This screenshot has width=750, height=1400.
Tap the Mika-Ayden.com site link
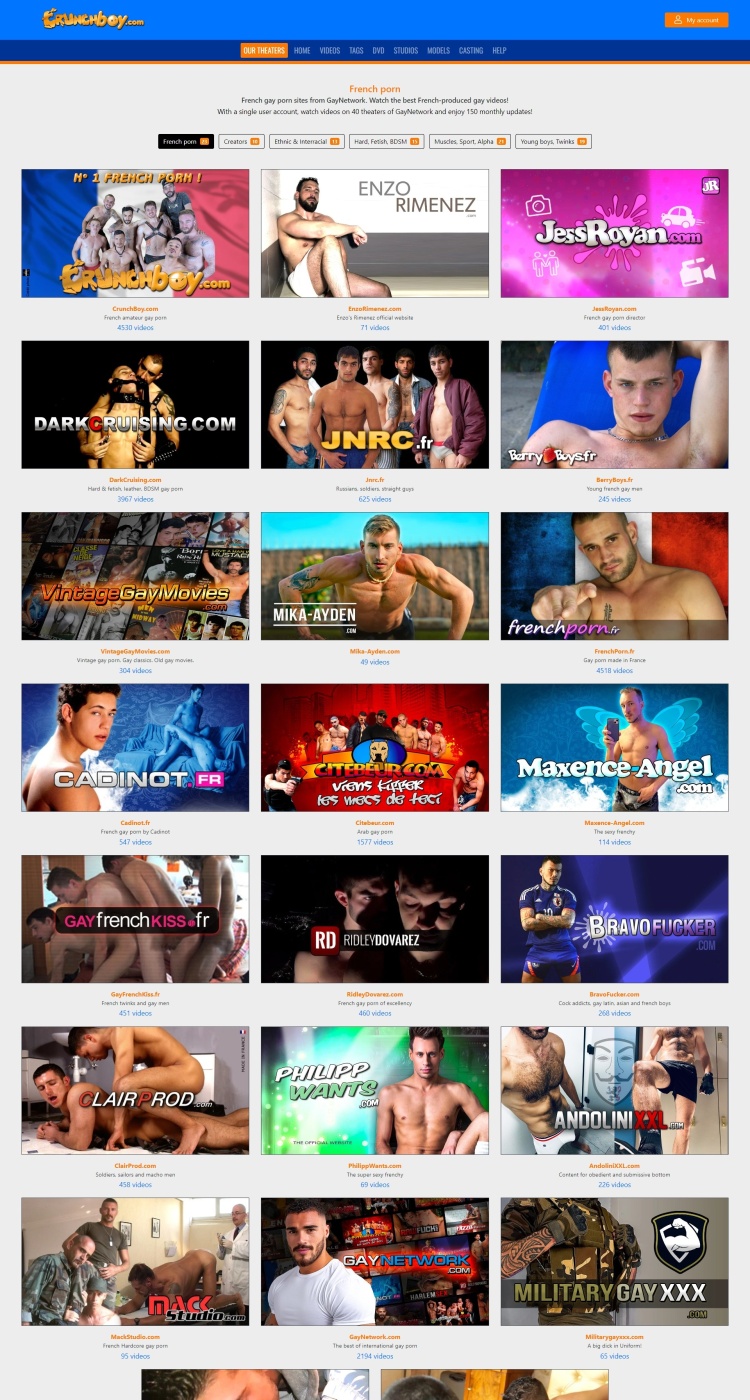(375, 651)
